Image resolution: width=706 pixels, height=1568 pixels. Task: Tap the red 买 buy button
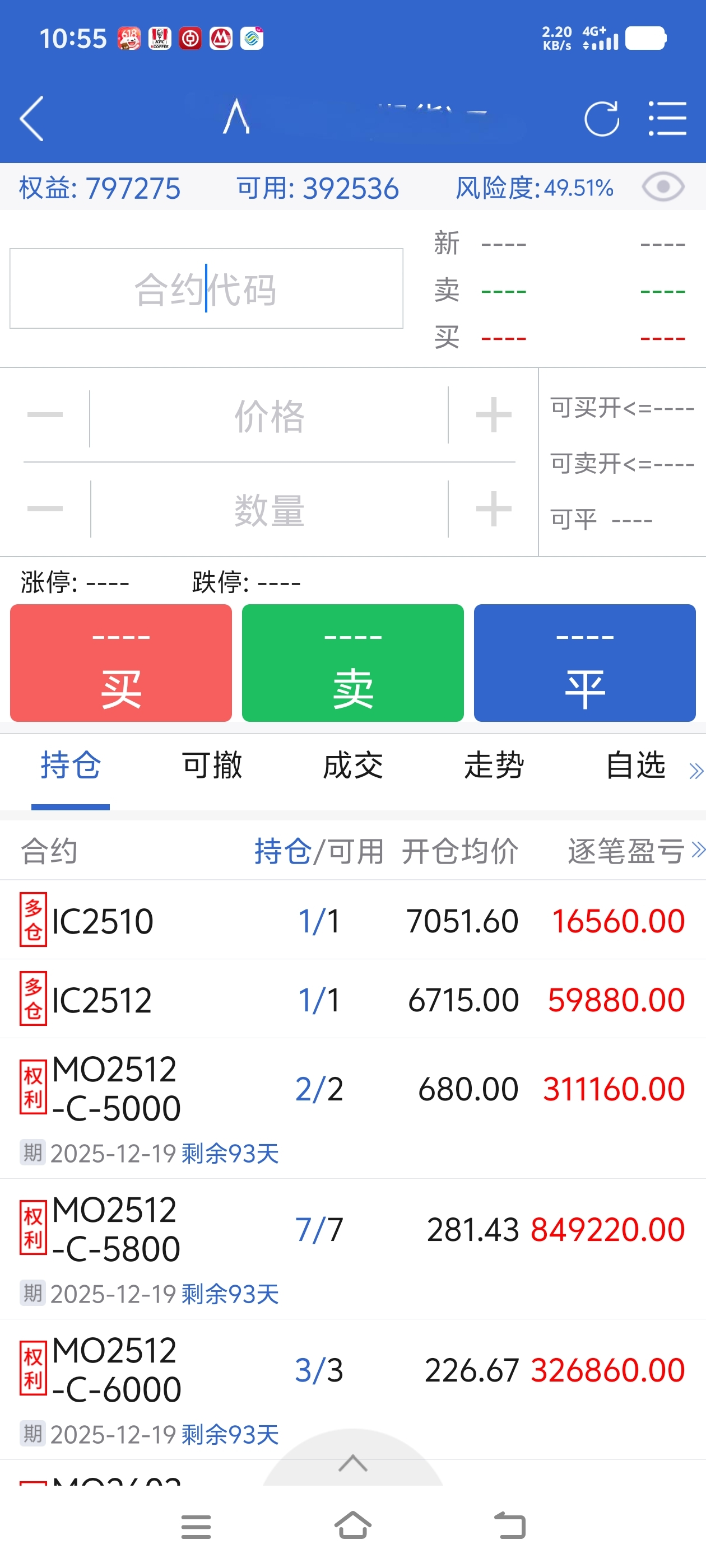click(120, 663)
